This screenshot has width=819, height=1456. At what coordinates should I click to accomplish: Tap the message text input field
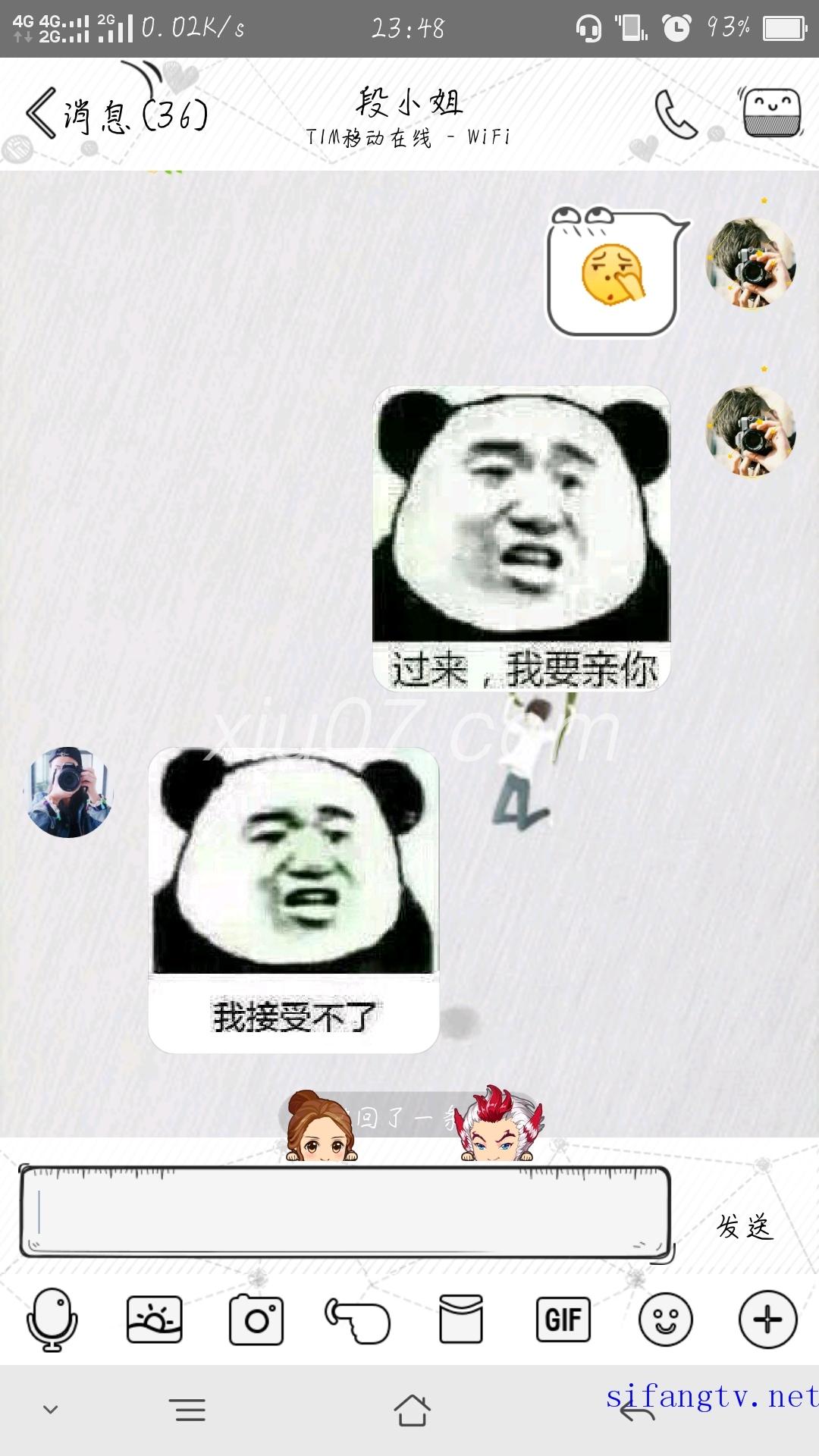pos(345,1211)
